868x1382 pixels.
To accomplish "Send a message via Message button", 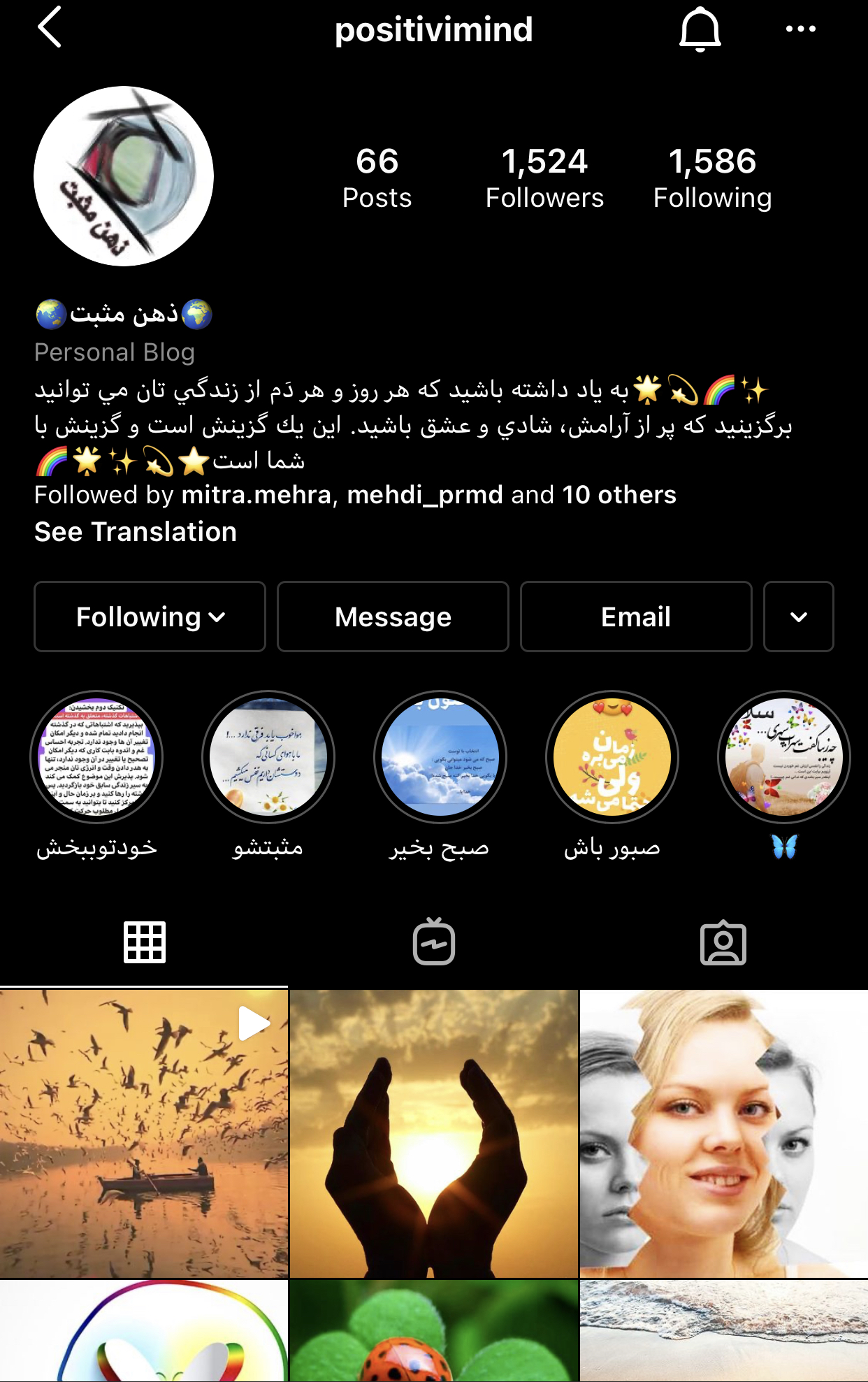I will 393,617.
